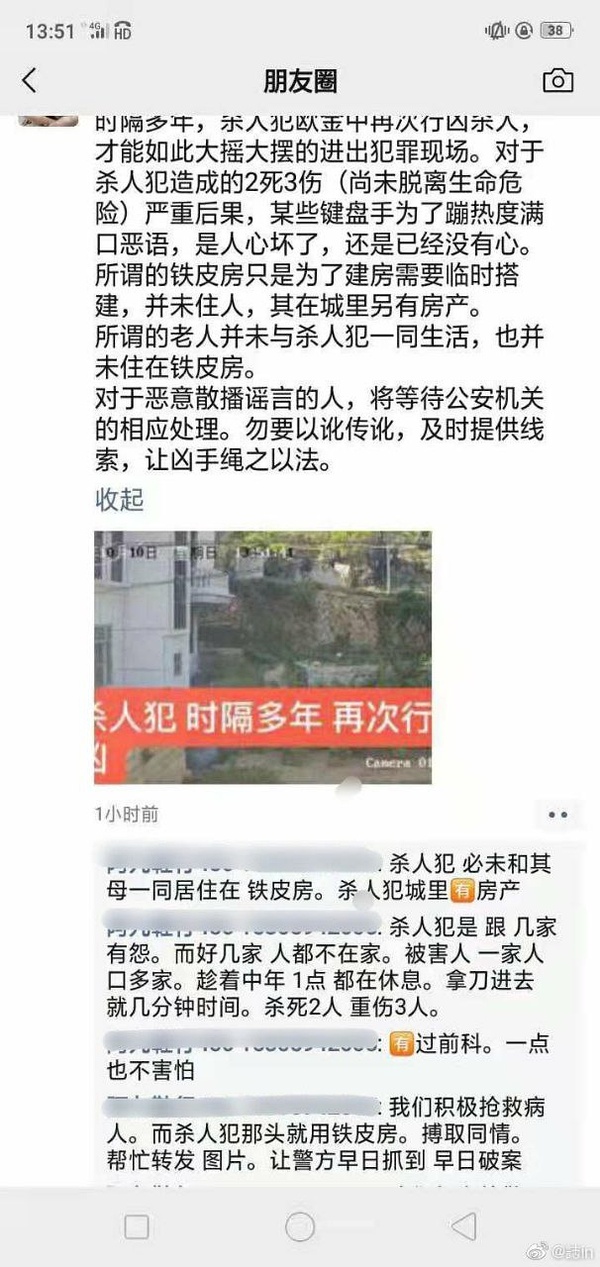Go to the home screen
600x1267 pixels.
[x=300, y=1226]
